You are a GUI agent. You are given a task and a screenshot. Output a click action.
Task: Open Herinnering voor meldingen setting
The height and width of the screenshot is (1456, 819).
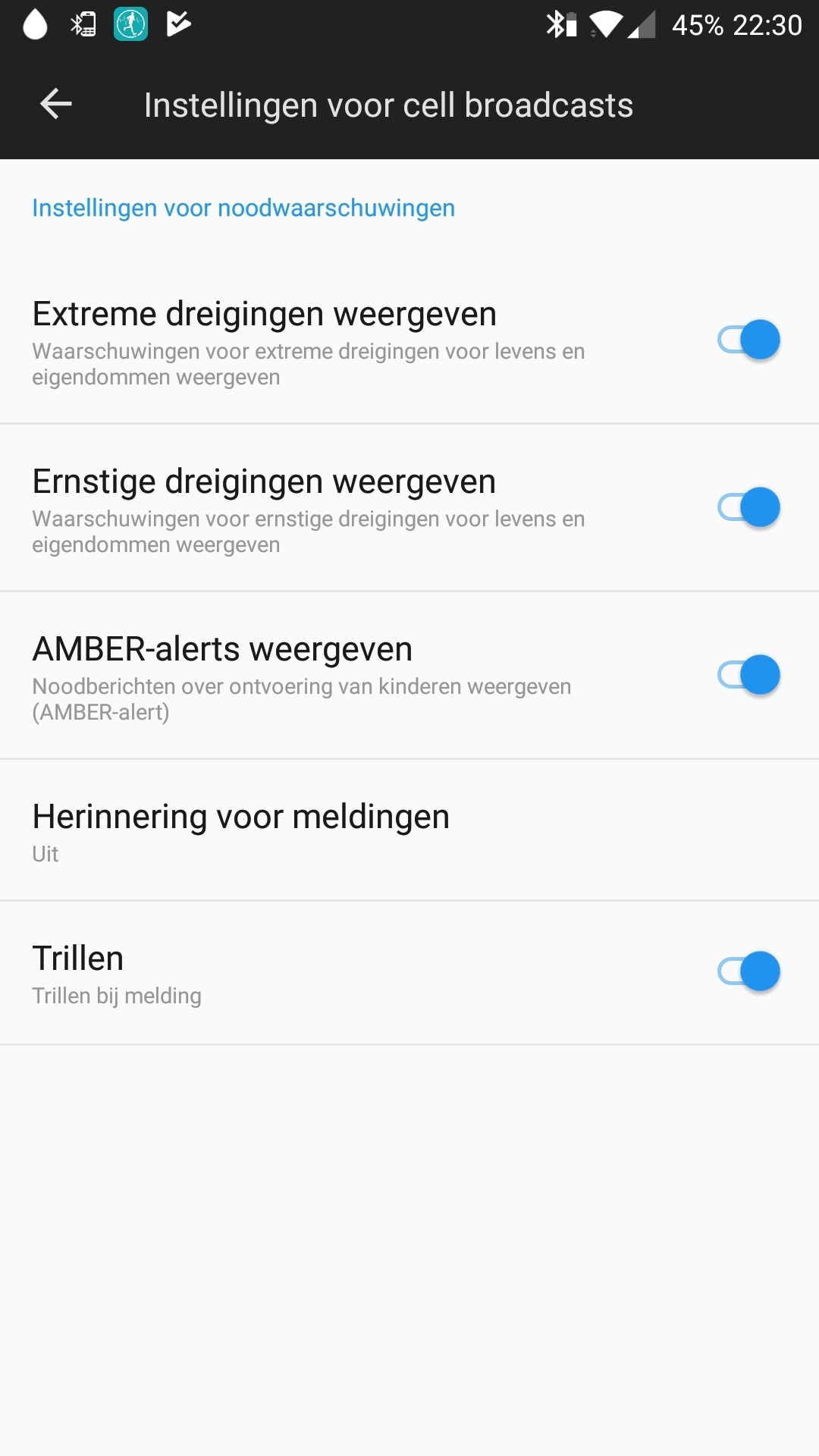click(x=241, y=830)
